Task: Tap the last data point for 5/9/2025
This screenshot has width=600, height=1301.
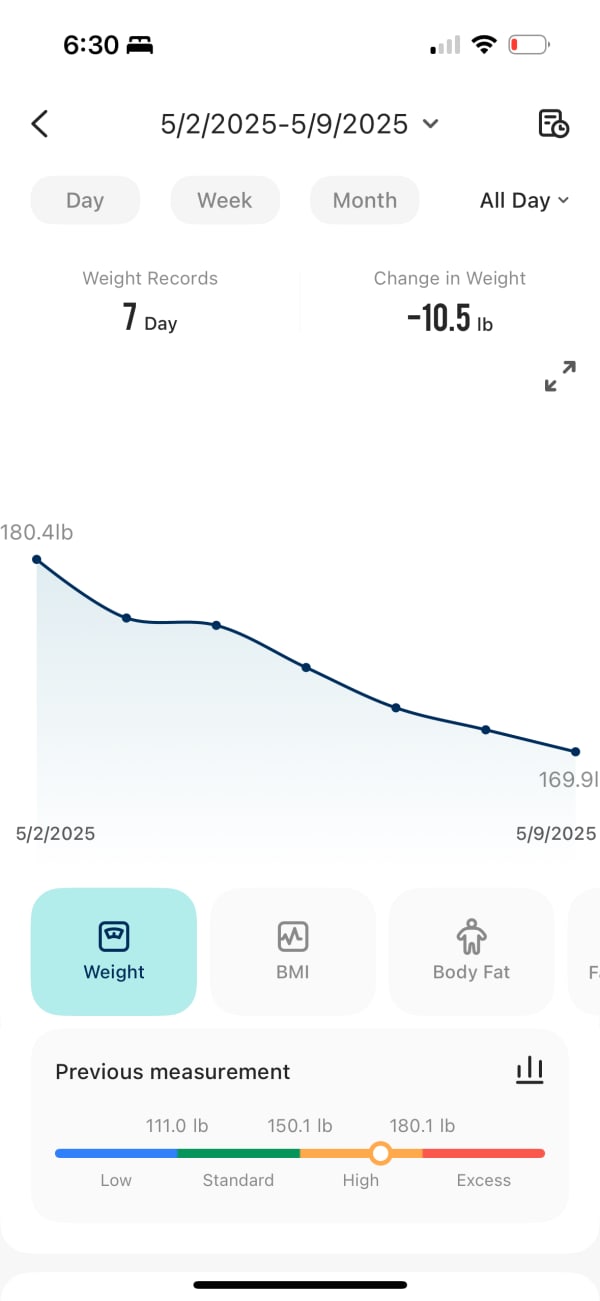Action: coord(575,751)
